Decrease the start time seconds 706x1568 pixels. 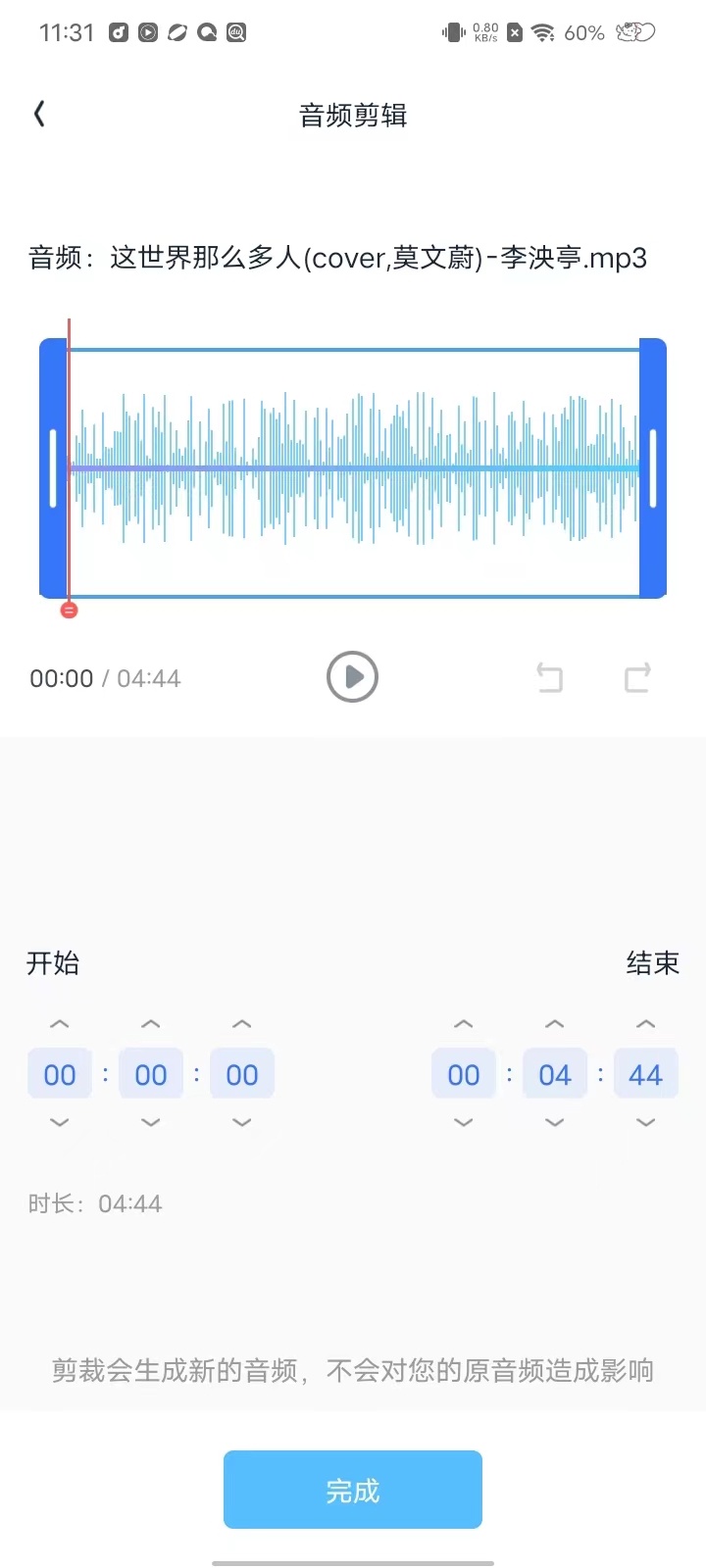(242, 1123)
